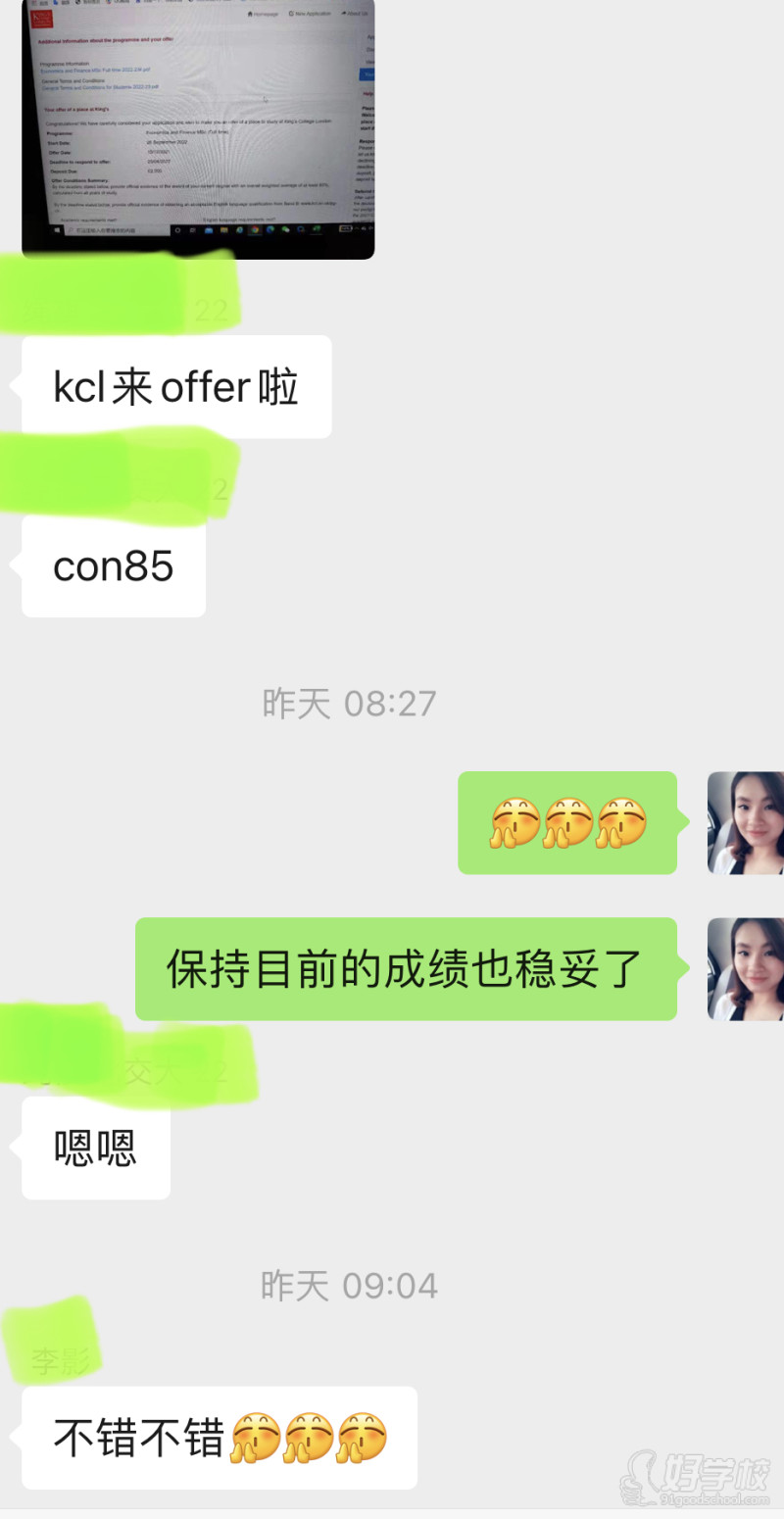Expand the hidden icons chevron in system tray
The image size is (784, 1519).
click(x=358, y=229)
